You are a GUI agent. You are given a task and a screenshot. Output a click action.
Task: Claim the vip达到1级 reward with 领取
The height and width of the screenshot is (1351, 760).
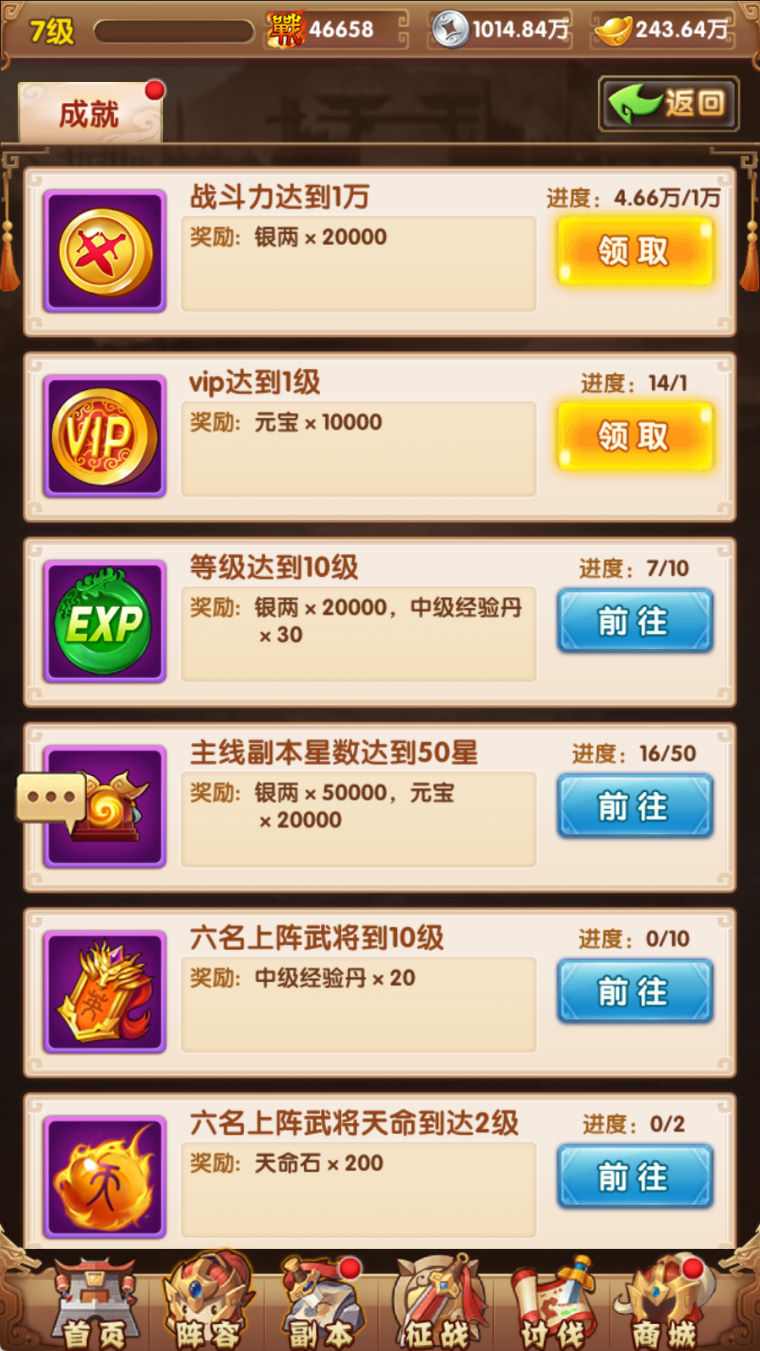click(x=634, y=436)
